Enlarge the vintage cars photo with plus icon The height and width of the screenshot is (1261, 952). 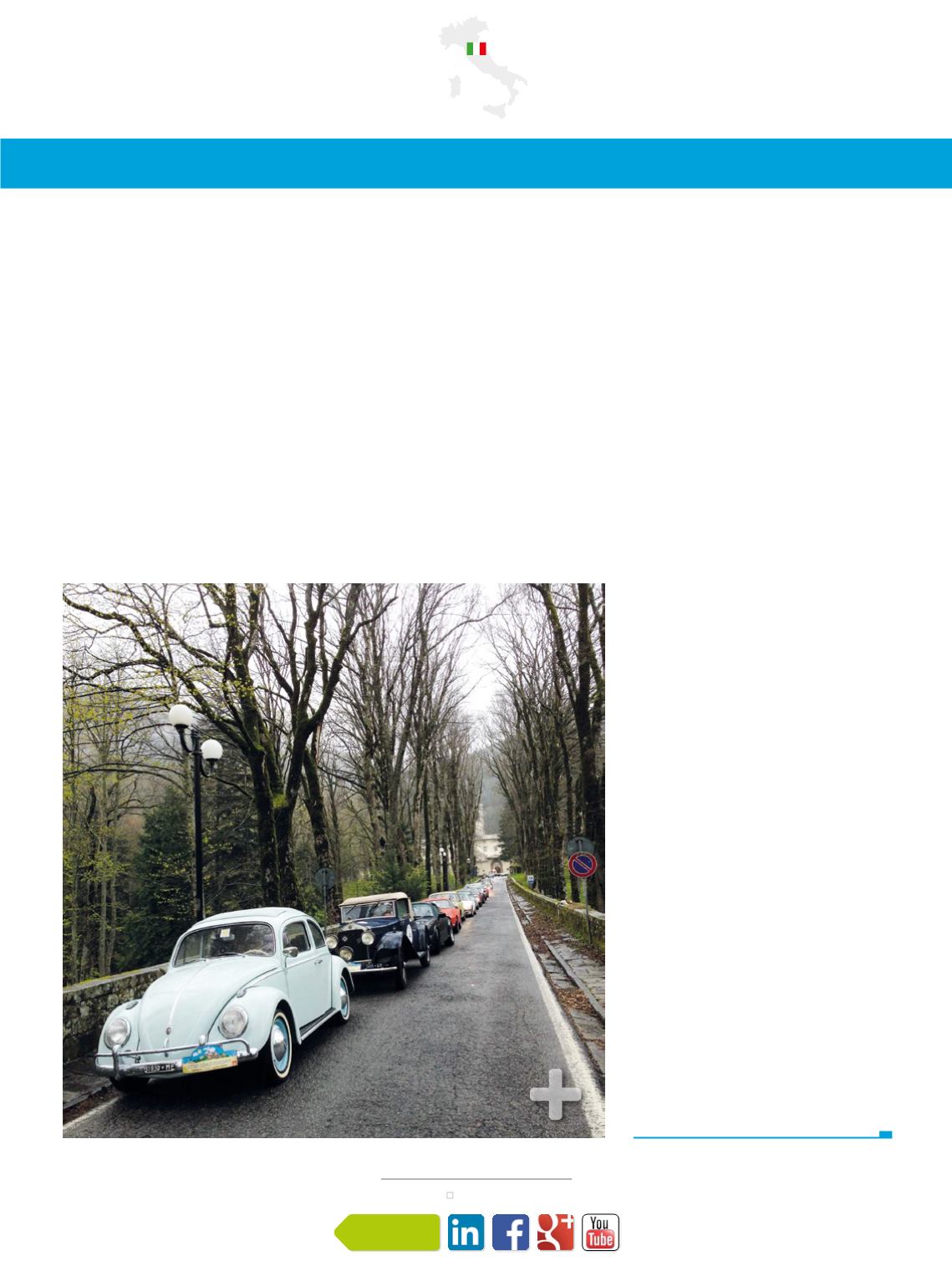[556, 1093]
